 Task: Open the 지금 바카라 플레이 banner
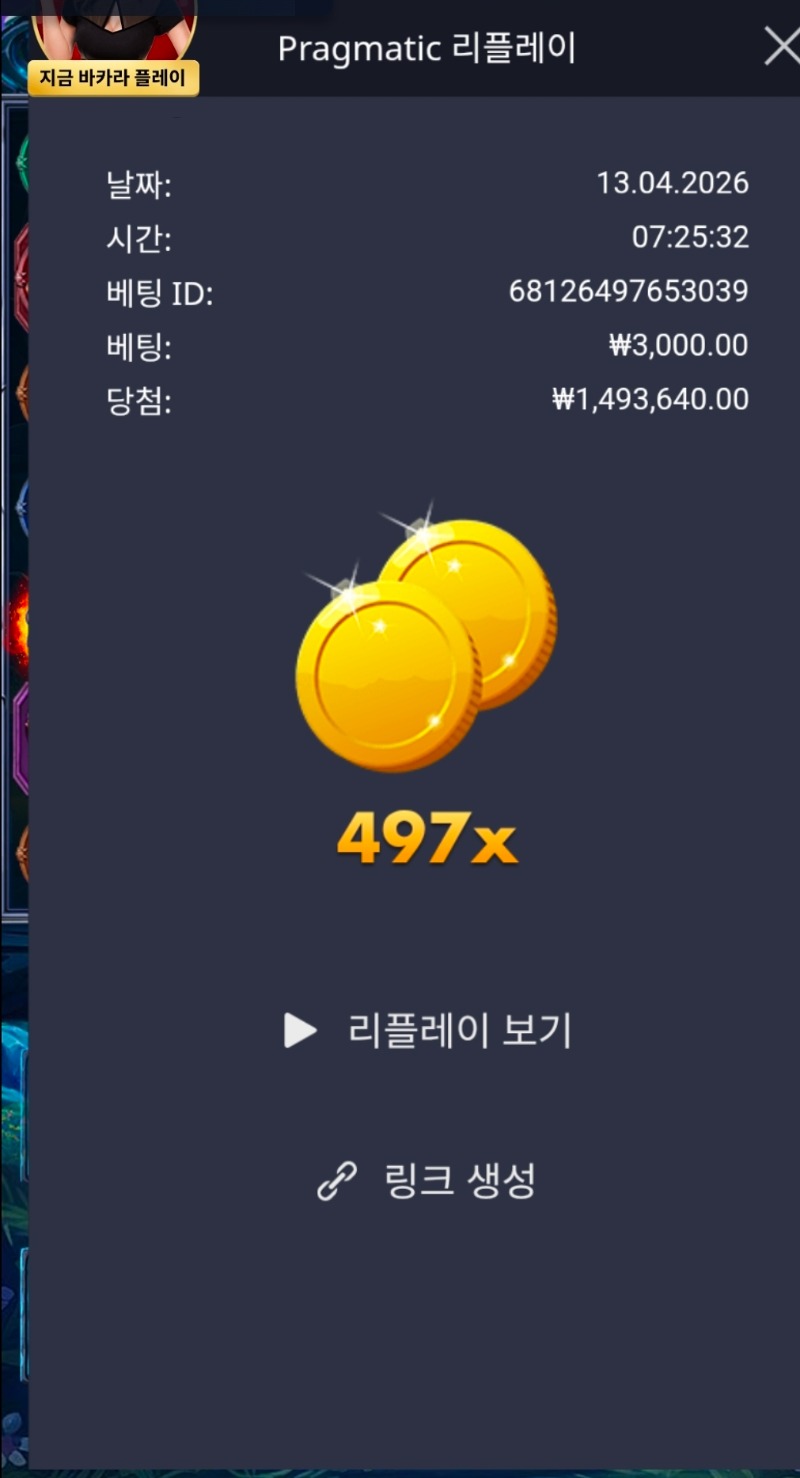[113, 78]
